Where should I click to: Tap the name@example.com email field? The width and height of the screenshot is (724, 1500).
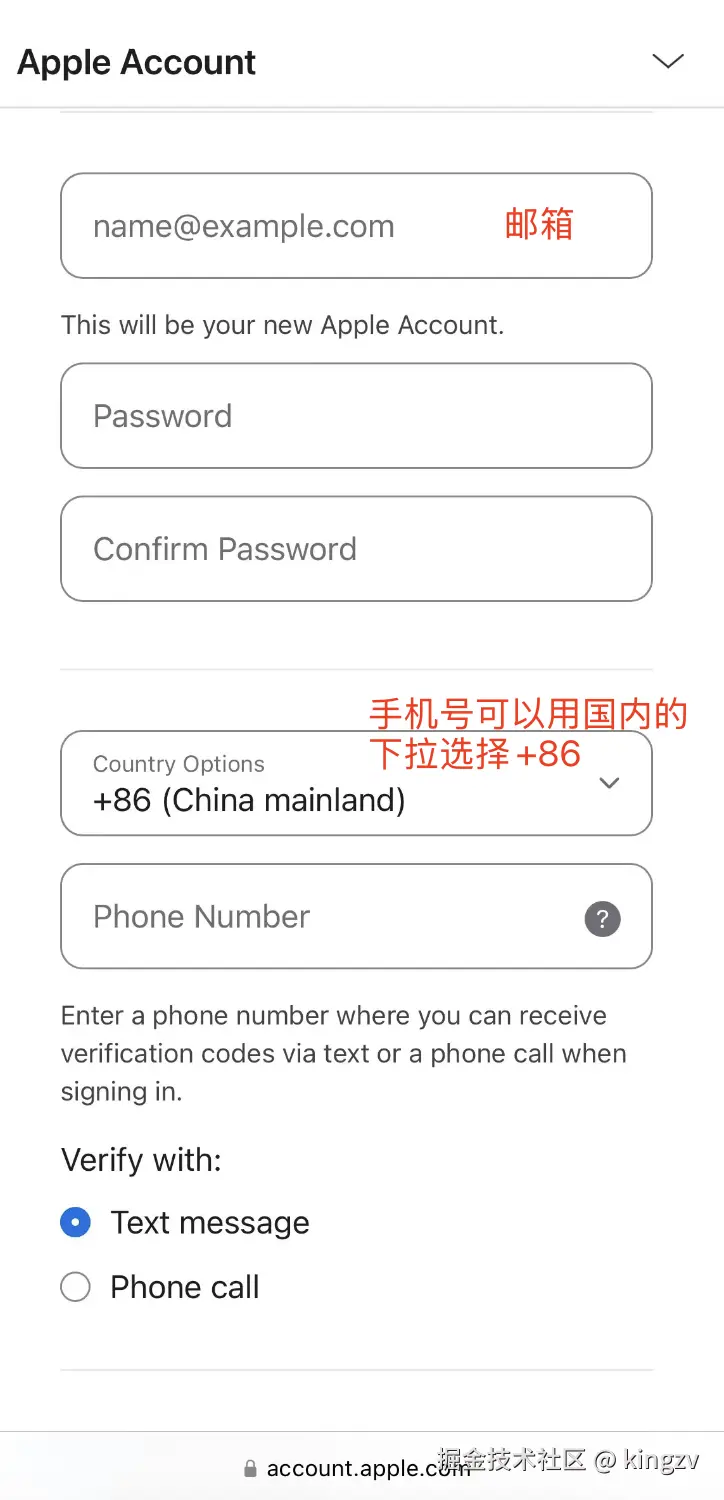300,226
